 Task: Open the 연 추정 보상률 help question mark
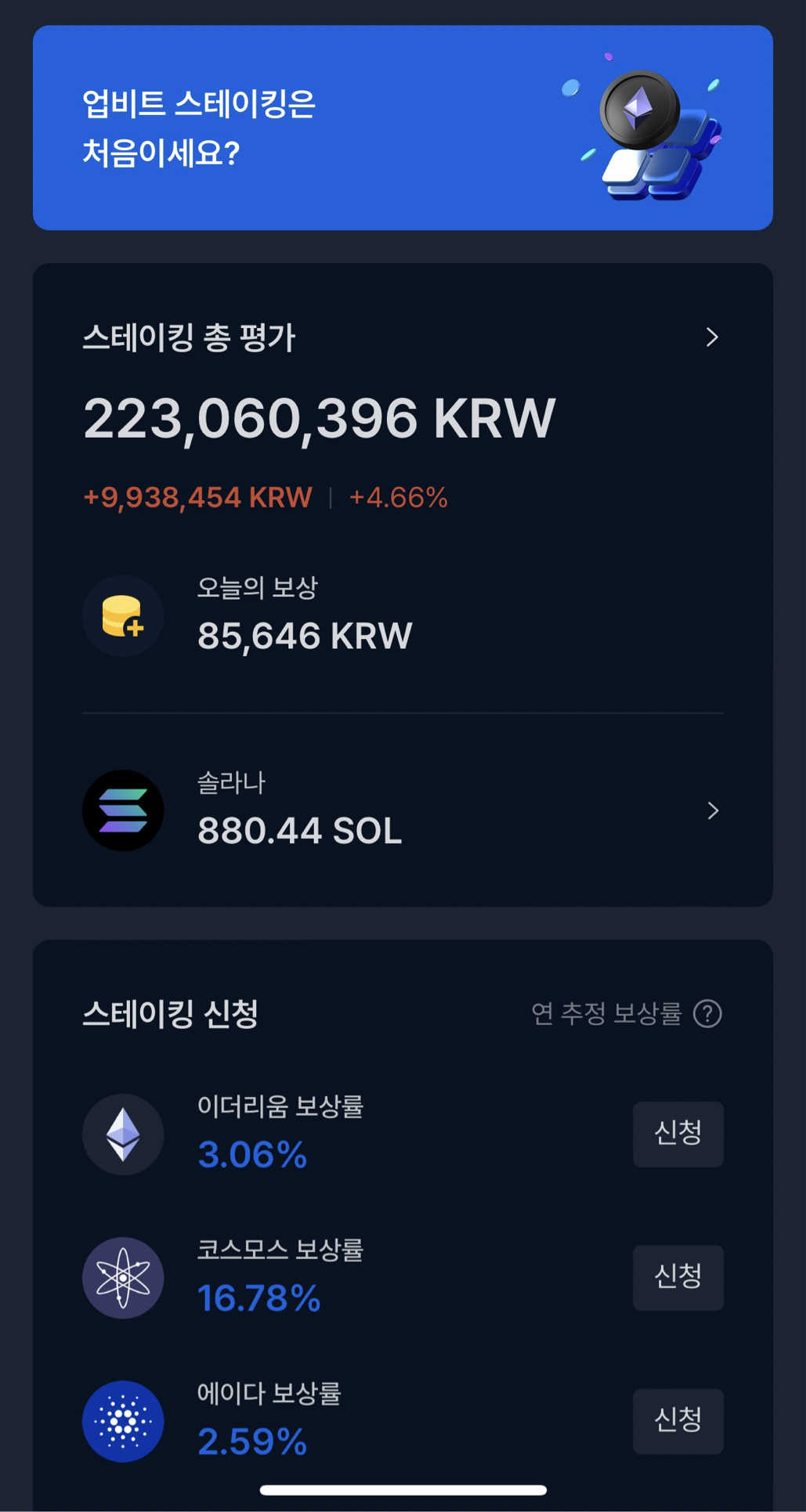point(708,1014)
